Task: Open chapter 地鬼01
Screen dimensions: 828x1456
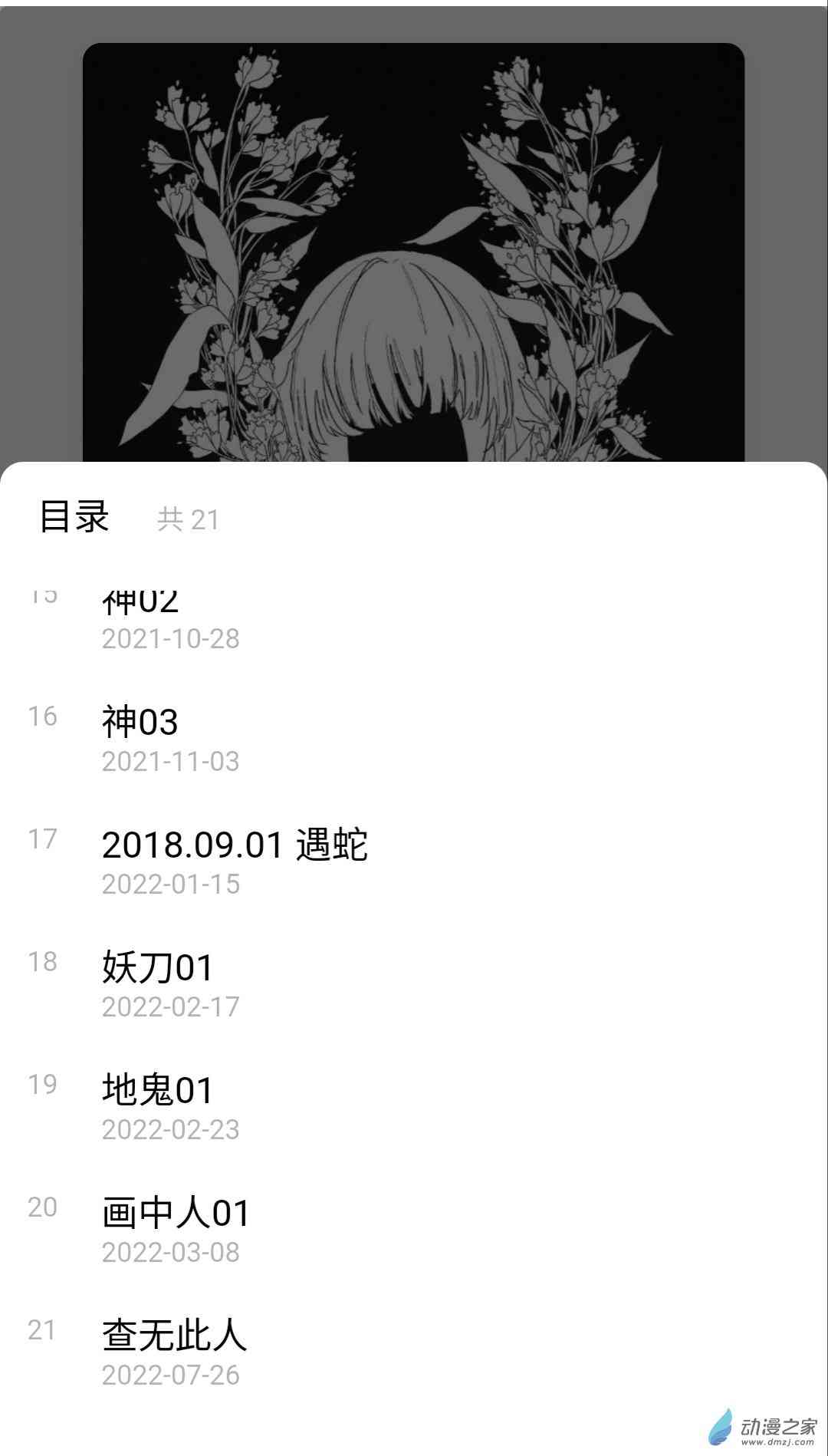Action: pos(414,1106)
